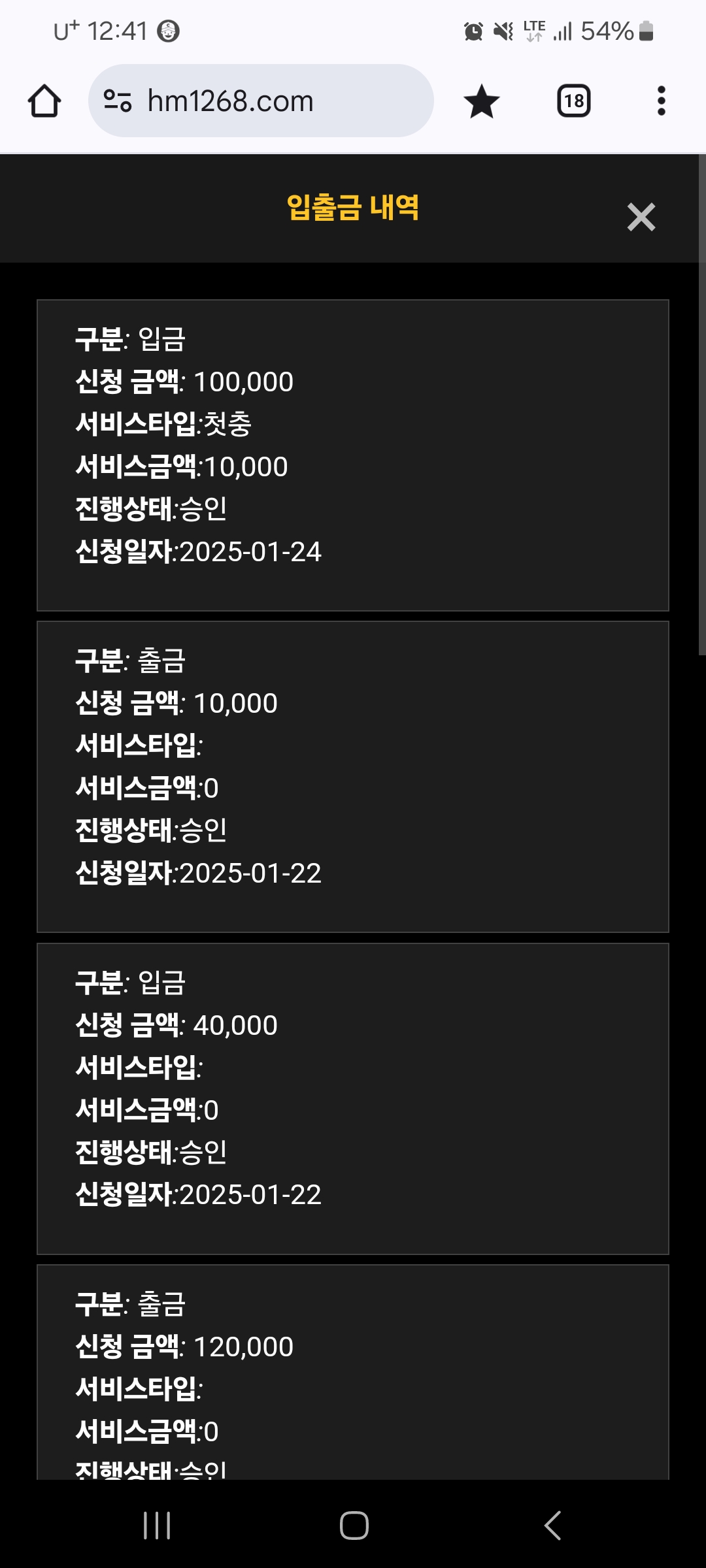Image resolution: width=706 pixels, height=1568 pixels.
Task: Tap the hm1268.com address bar
Action: coord(261,101)
